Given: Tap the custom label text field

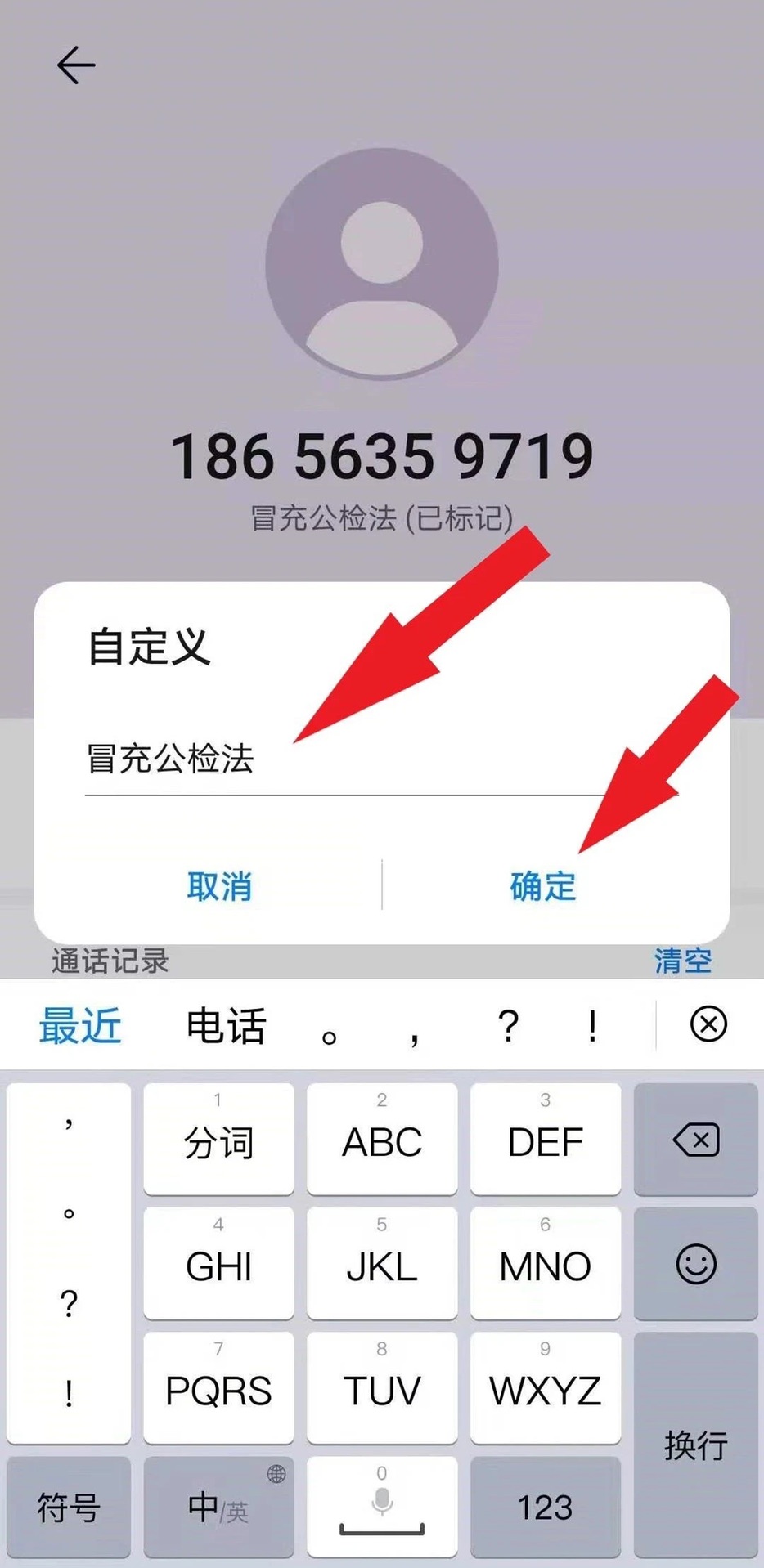Looking at the screenshot, I should [x=344, y=759].
